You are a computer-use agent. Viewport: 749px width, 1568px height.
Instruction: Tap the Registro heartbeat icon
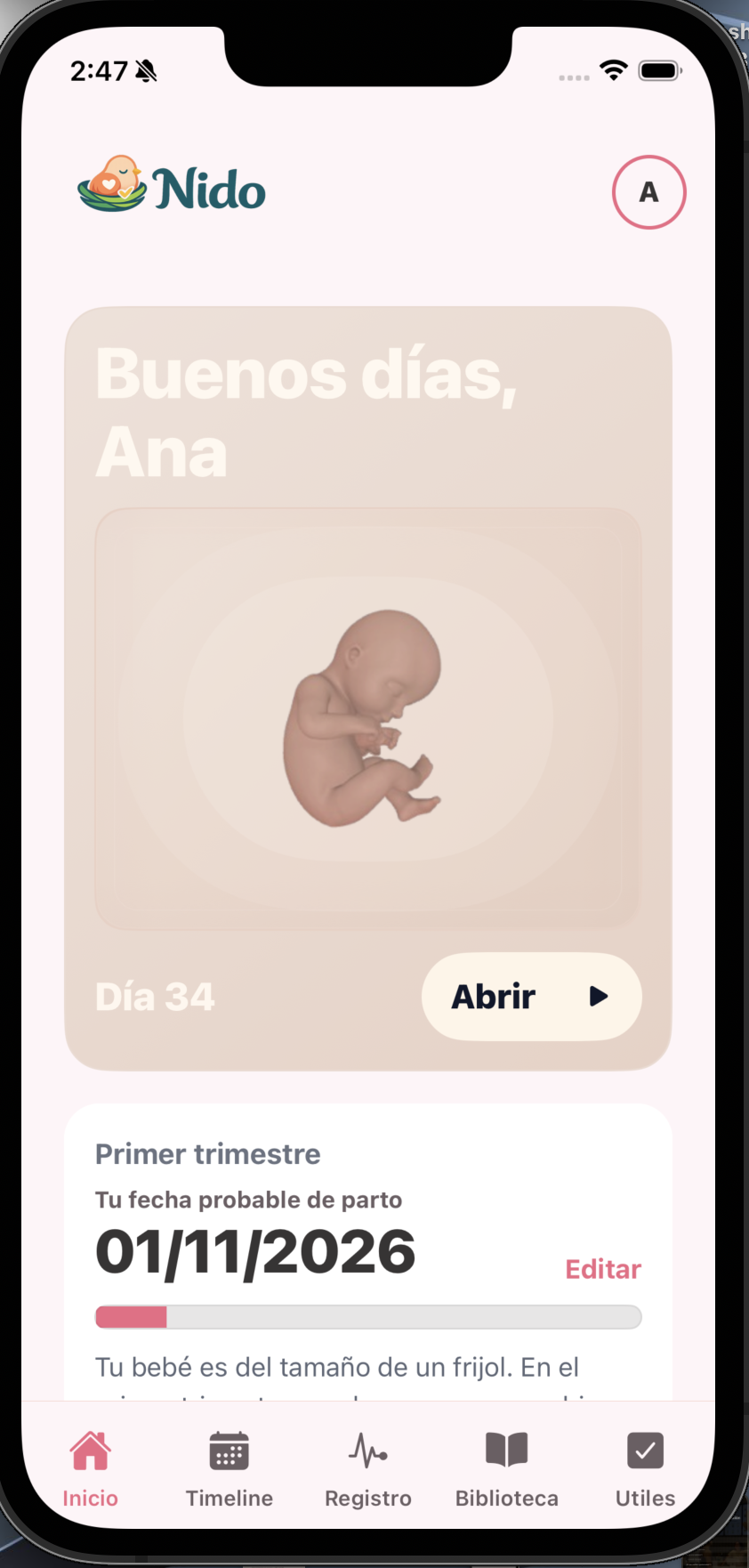click(367, 1449)
